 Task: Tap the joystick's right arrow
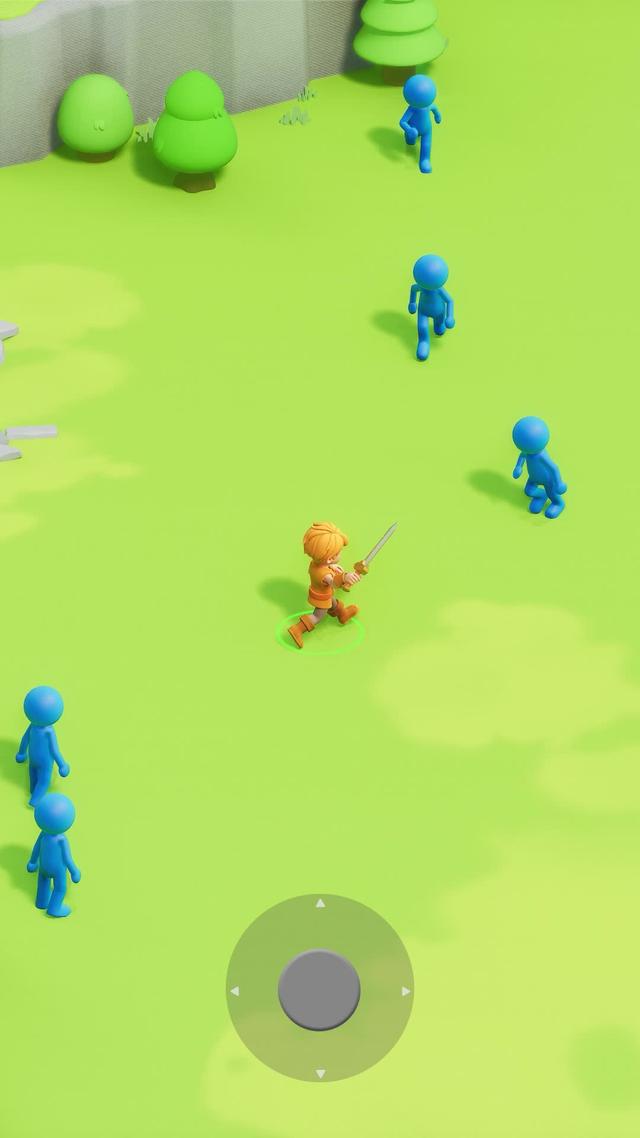tap(405, 991)
